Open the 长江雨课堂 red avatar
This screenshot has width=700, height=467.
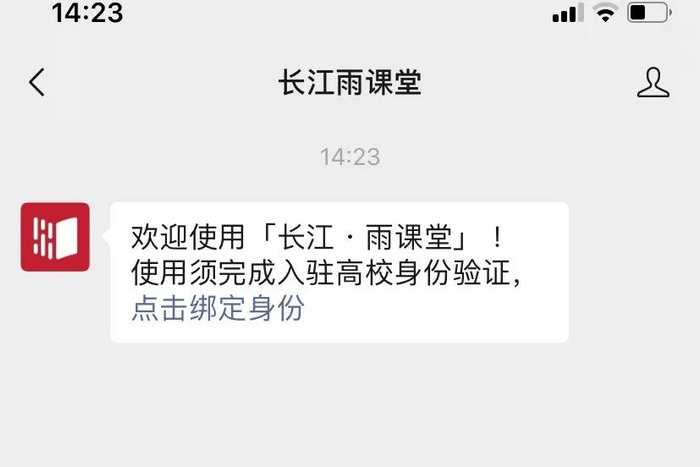(x=55, y=237)
